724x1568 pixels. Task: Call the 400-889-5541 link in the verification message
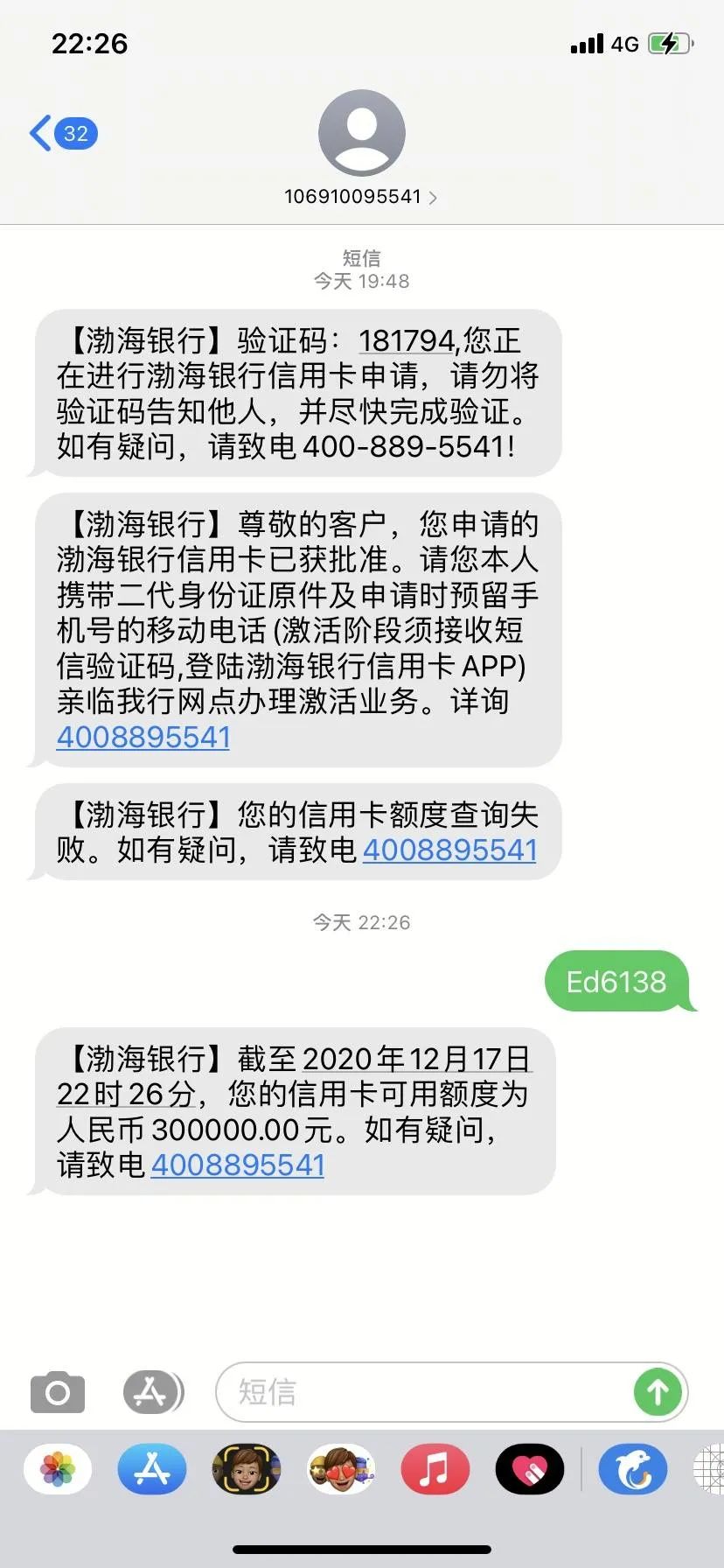(411, 445)
